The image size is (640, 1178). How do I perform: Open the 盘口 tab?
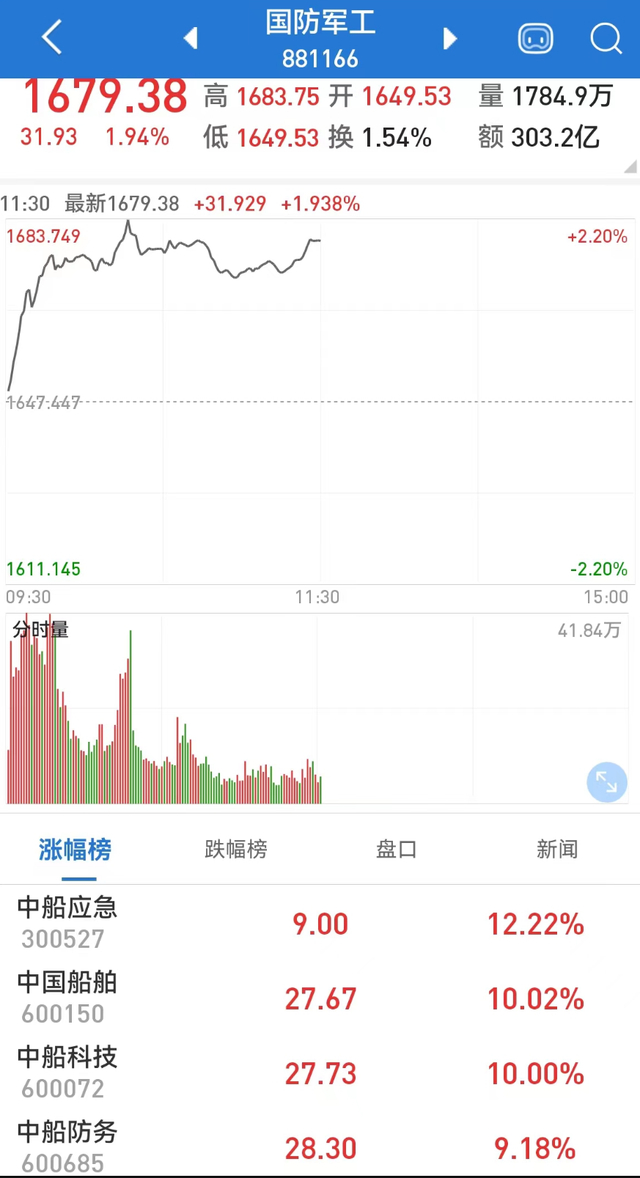tap(396, 850)
